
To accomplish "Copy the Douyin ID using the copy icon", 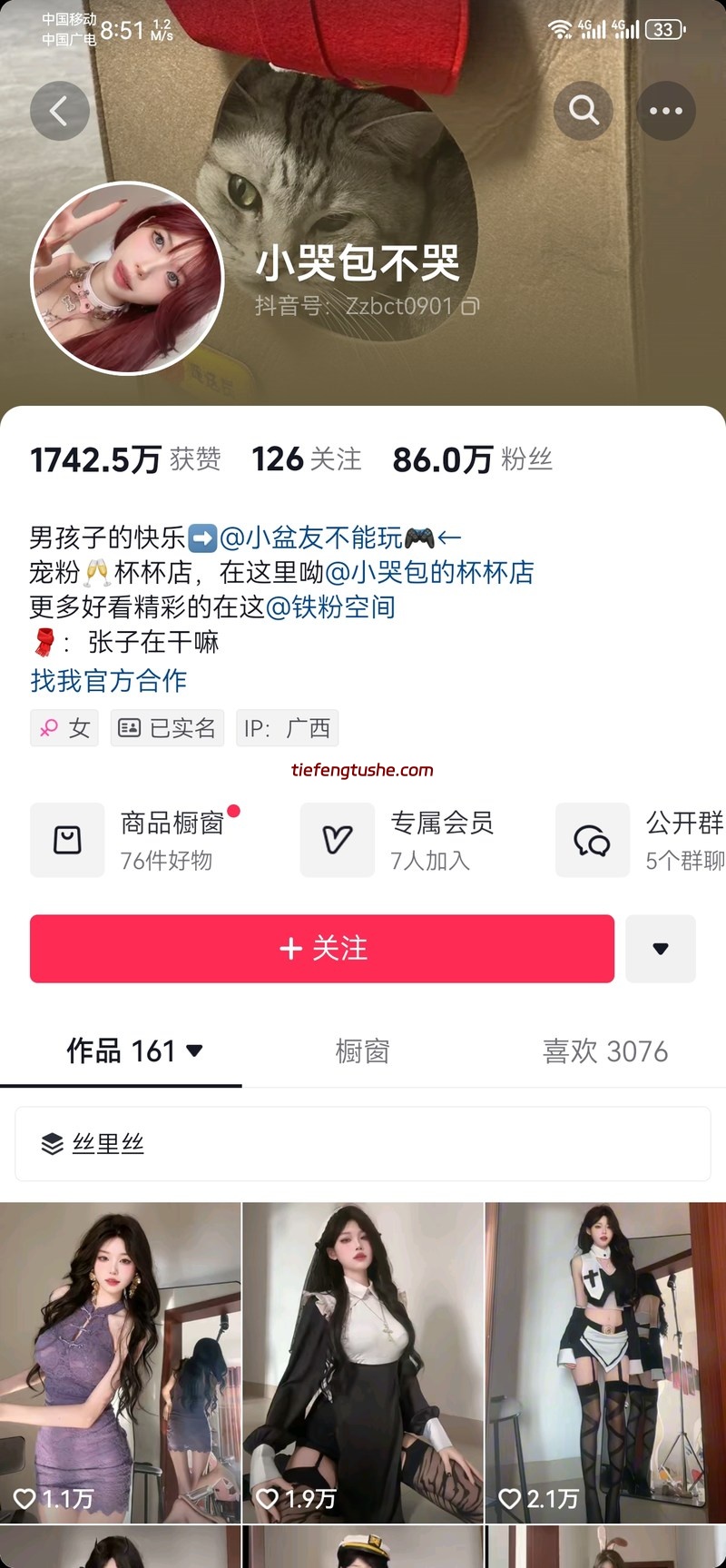I will point(470,307).
